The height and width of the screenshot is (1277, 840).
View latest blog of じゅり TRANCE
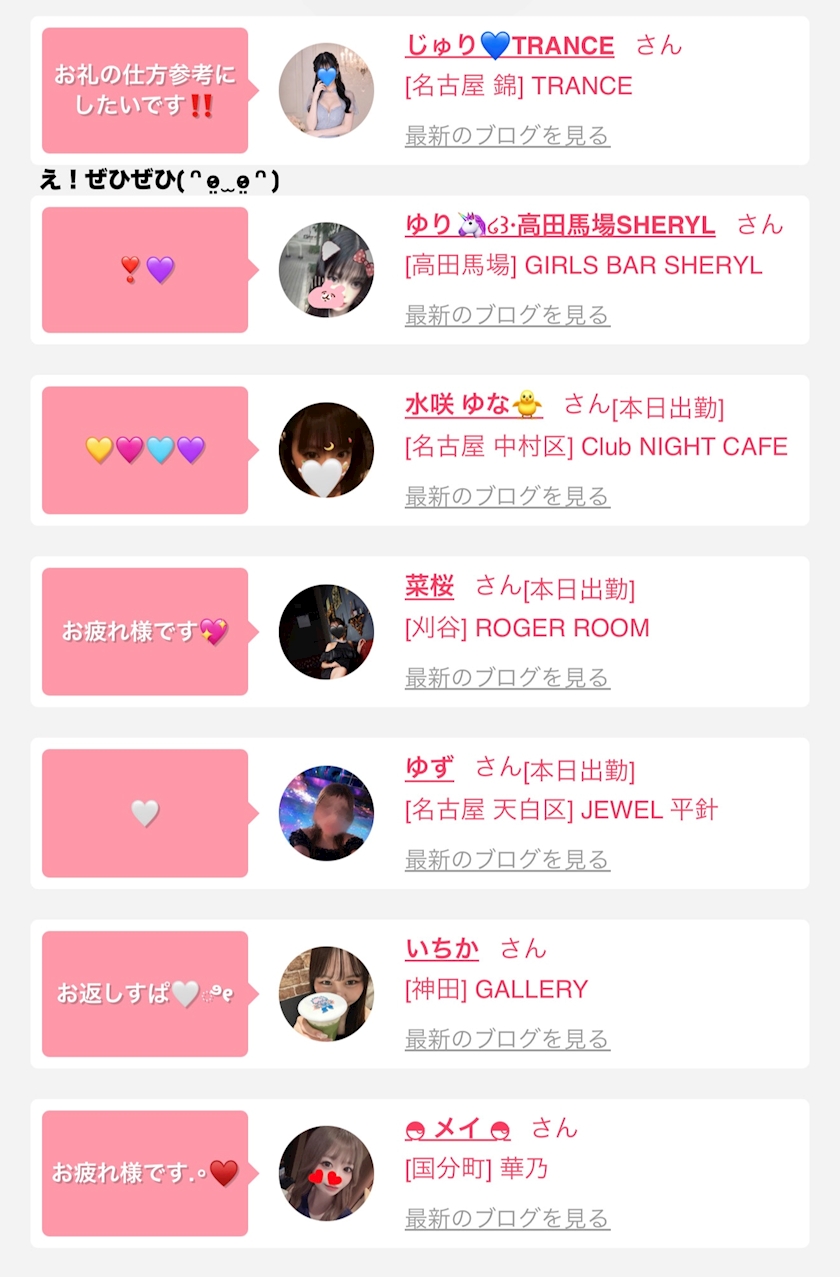tap(507, 135)
